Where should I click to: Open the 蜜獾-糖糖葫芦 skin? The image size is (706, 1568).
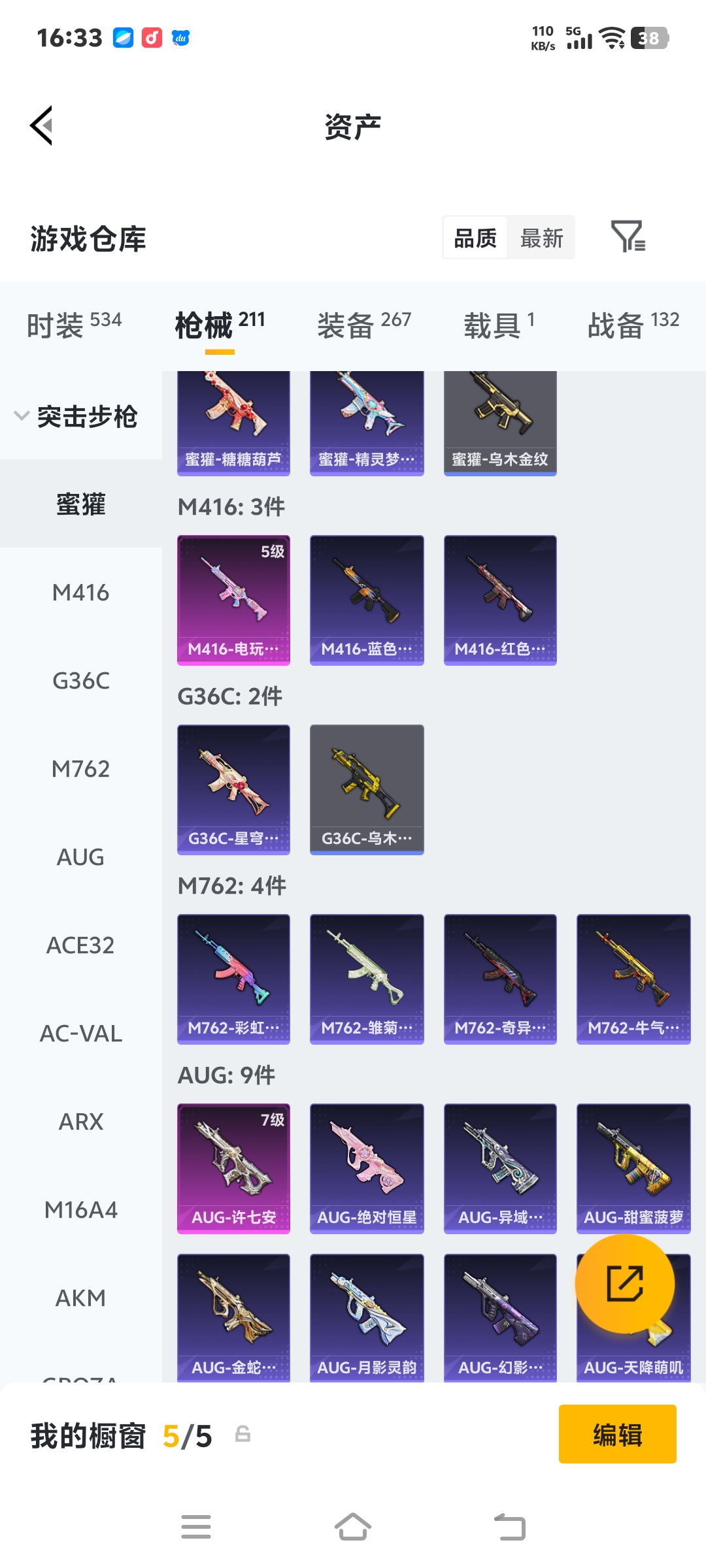pos(233,423)
